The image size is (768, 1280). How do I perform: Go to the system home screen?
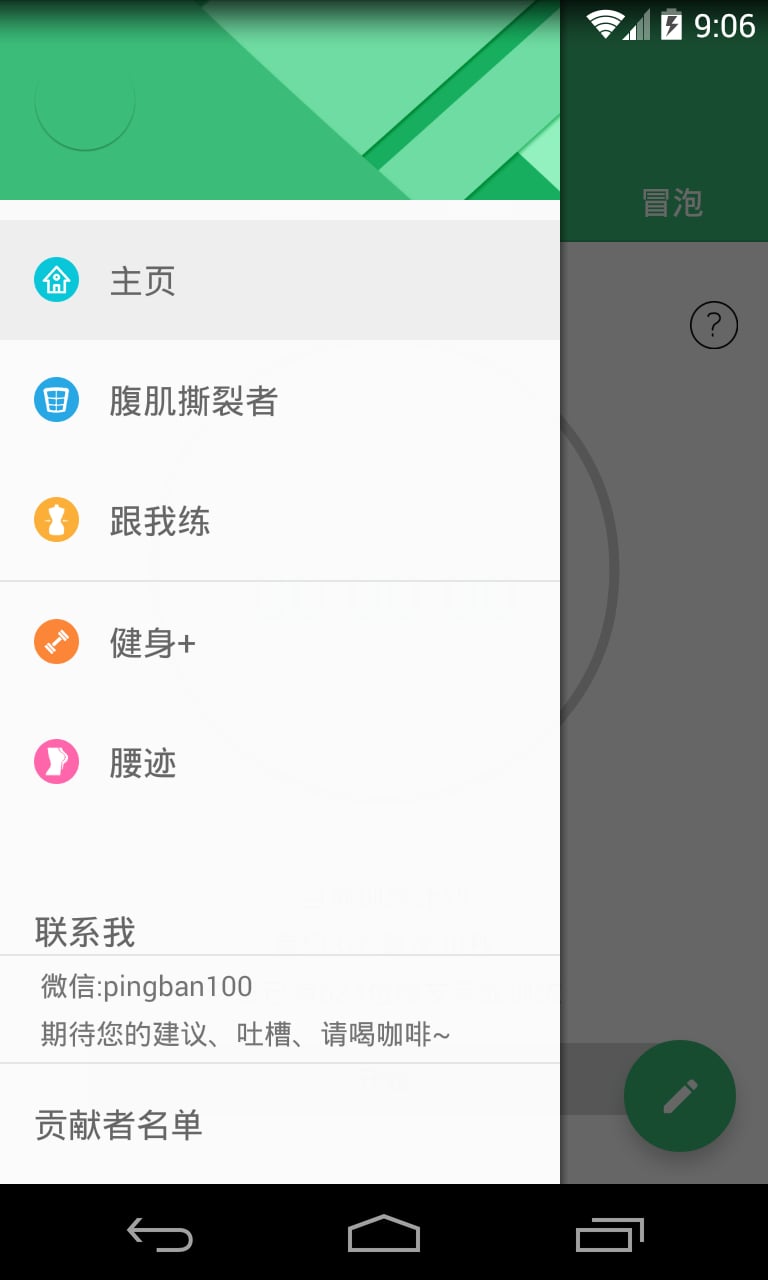click(384, 1234)
